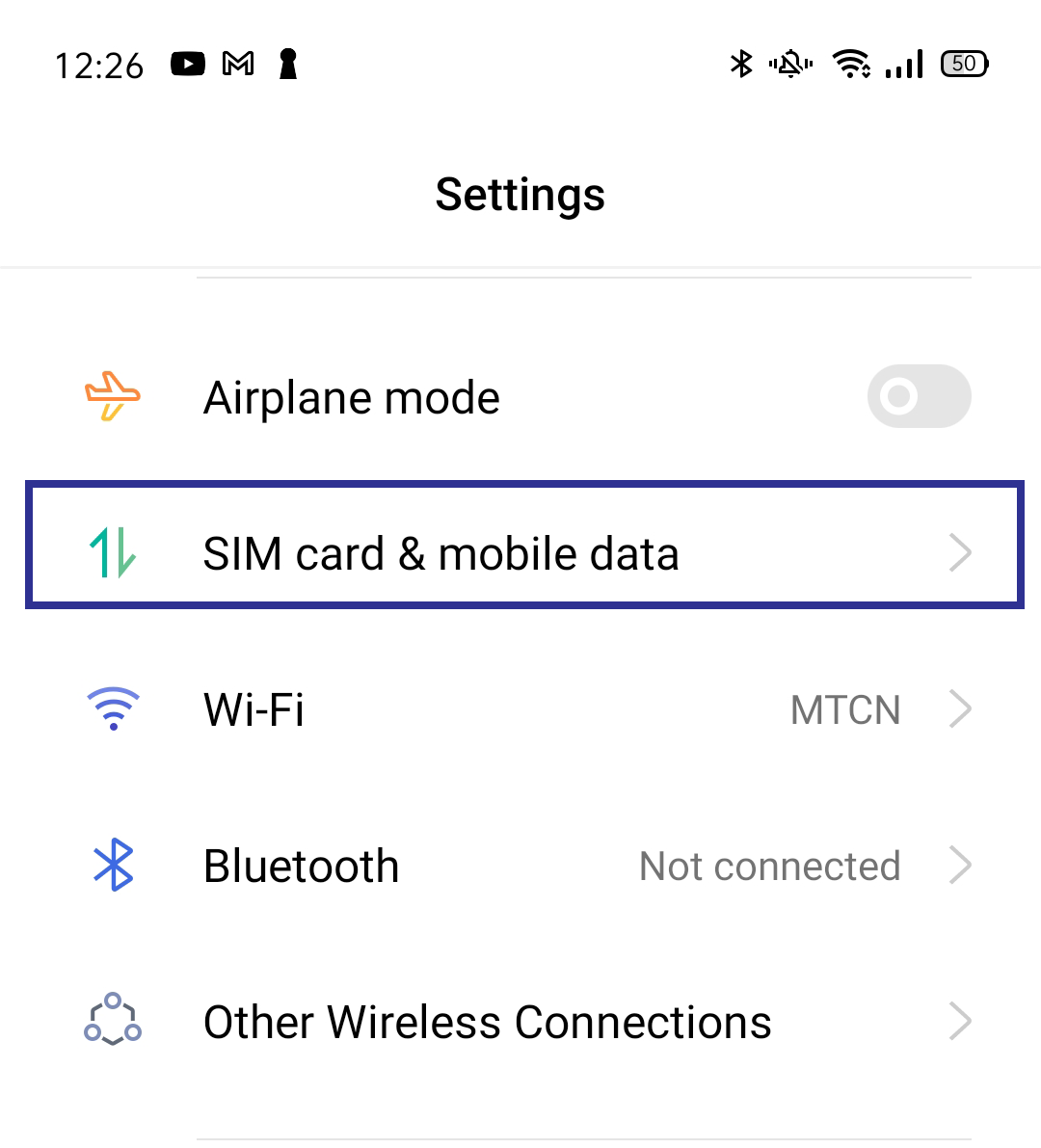Image resolution: width=1041 pixels, height=1148 pixels.
Task: Tap the clock showing 12:26
Action: (99, 64)
